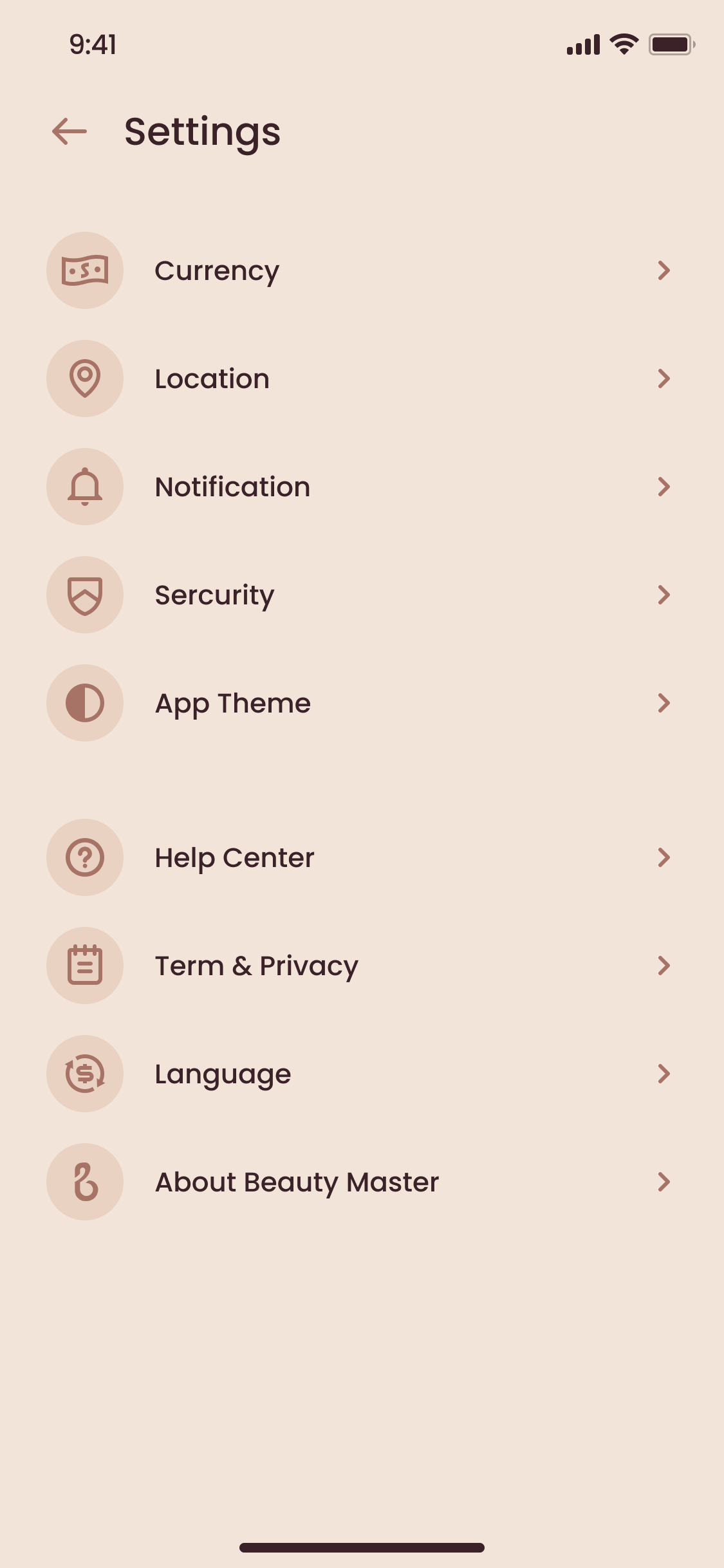Tap the Location pin icon

pyautogui.click(x=84, y=378)
